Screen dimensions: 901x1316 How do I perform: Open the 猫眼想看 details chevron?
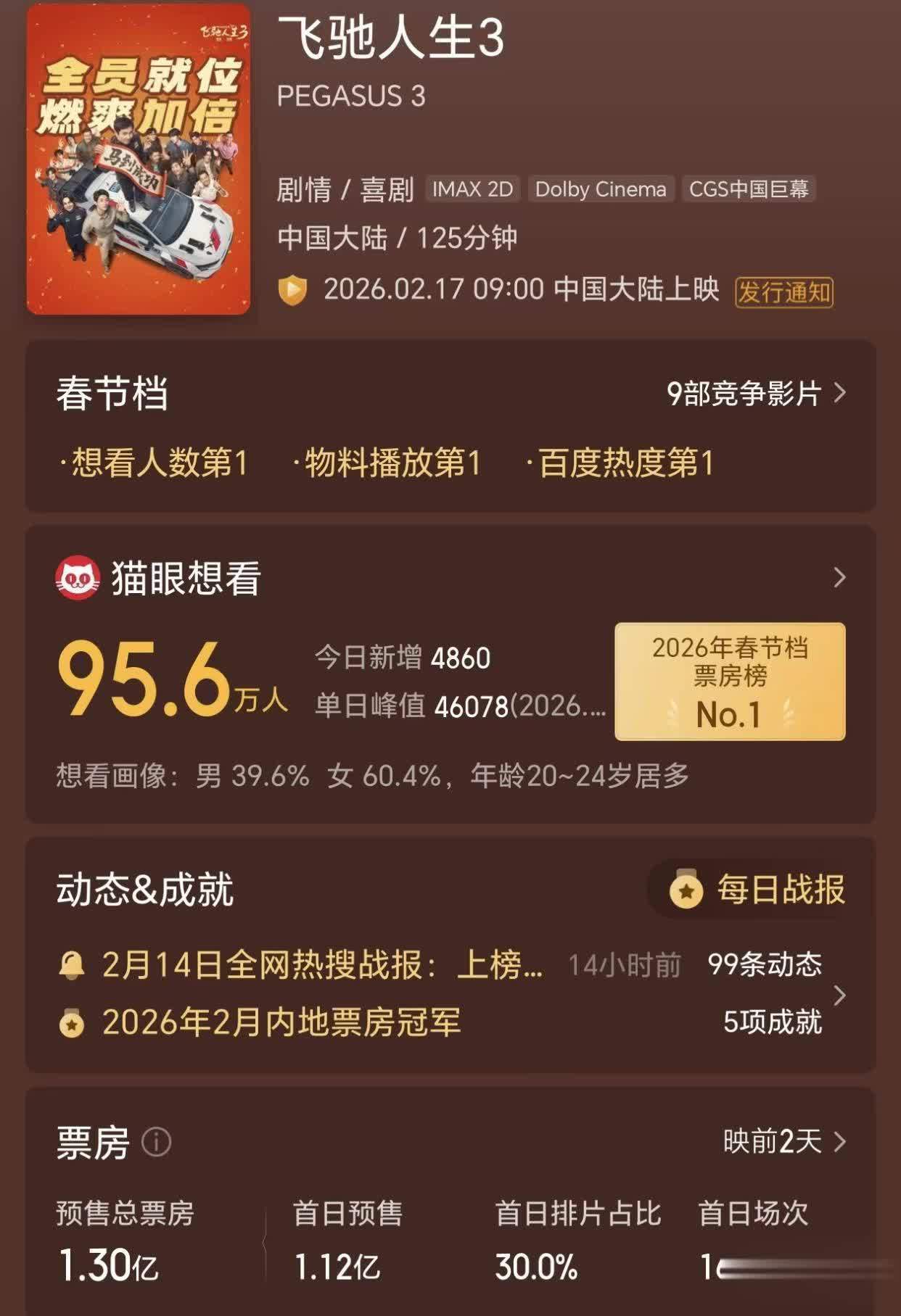click(839, 578)
